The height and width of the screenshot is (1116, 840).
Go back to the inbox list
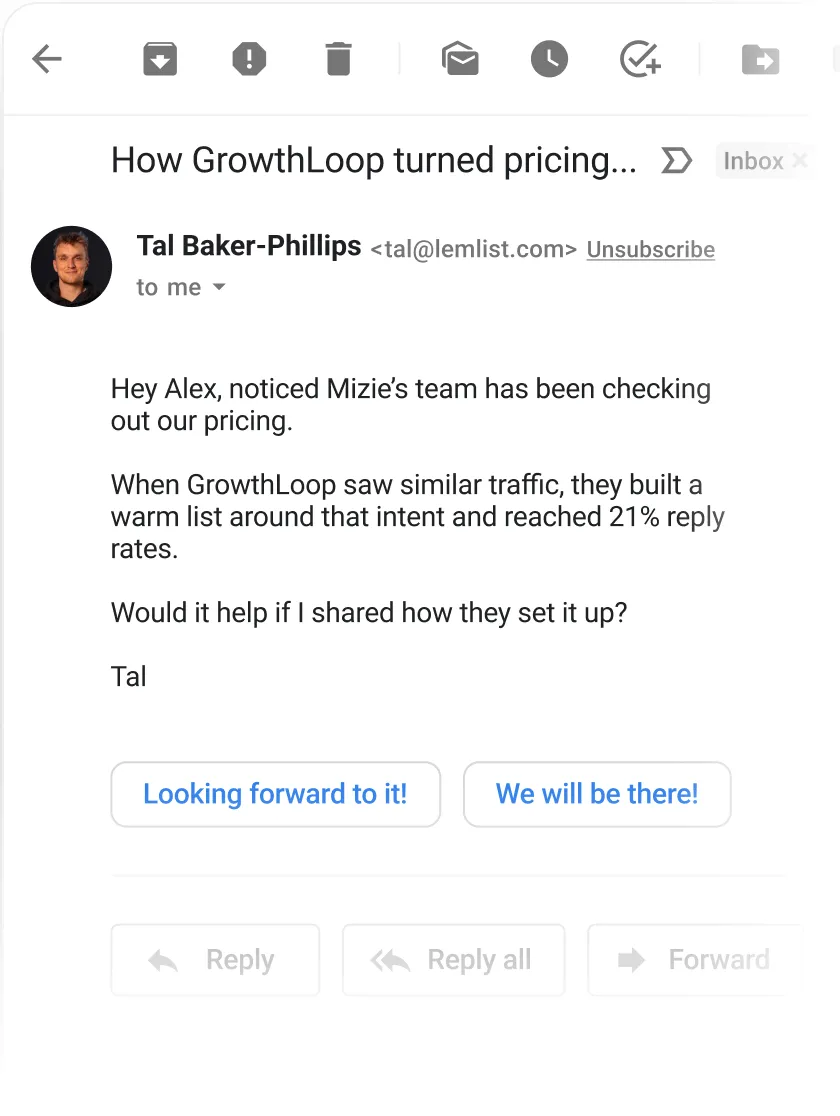[47, 60]
